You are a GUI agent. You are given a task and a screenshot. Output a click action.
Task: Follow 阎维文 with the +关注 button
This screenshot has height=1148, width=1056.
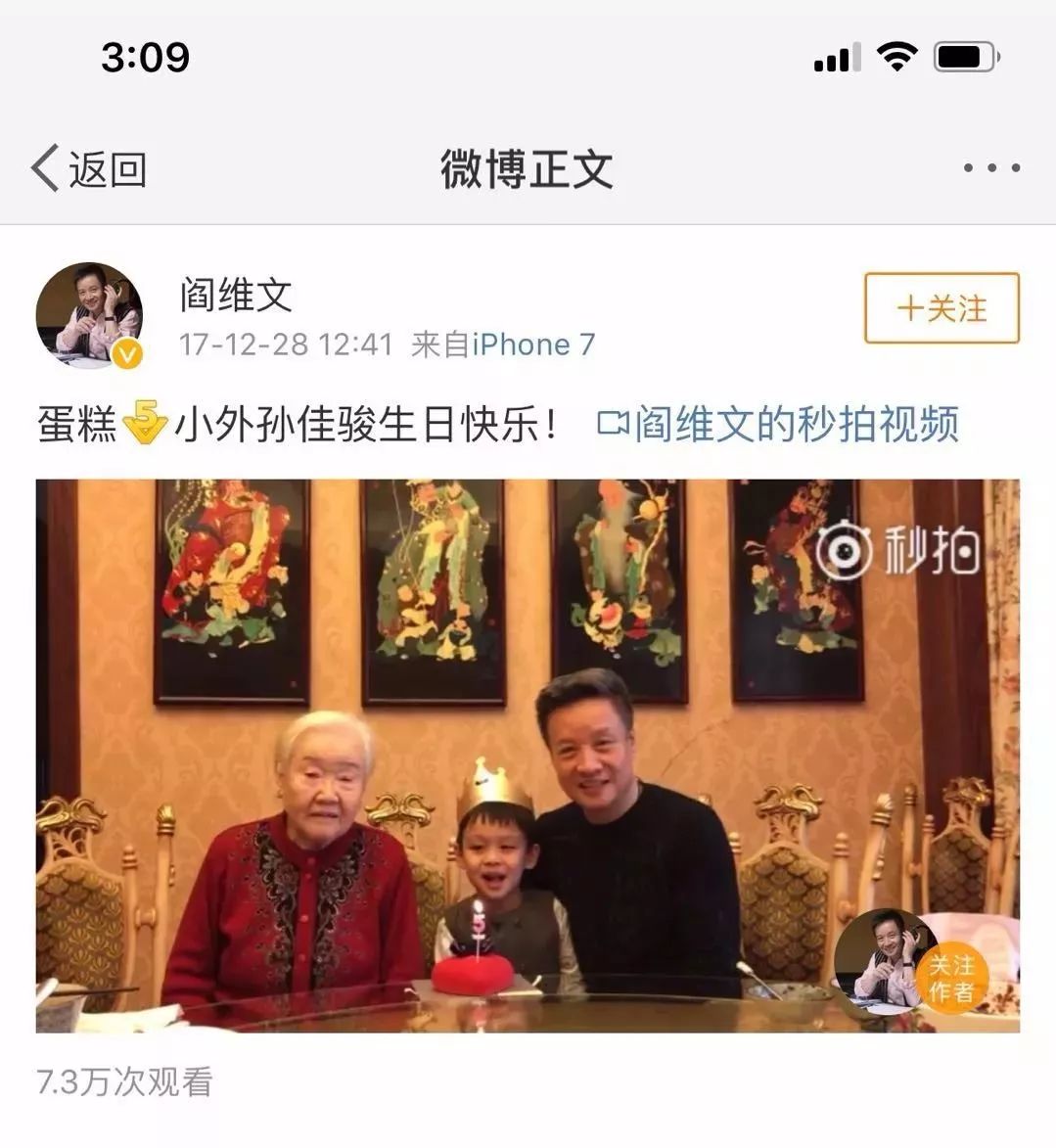tap(941, 308)
